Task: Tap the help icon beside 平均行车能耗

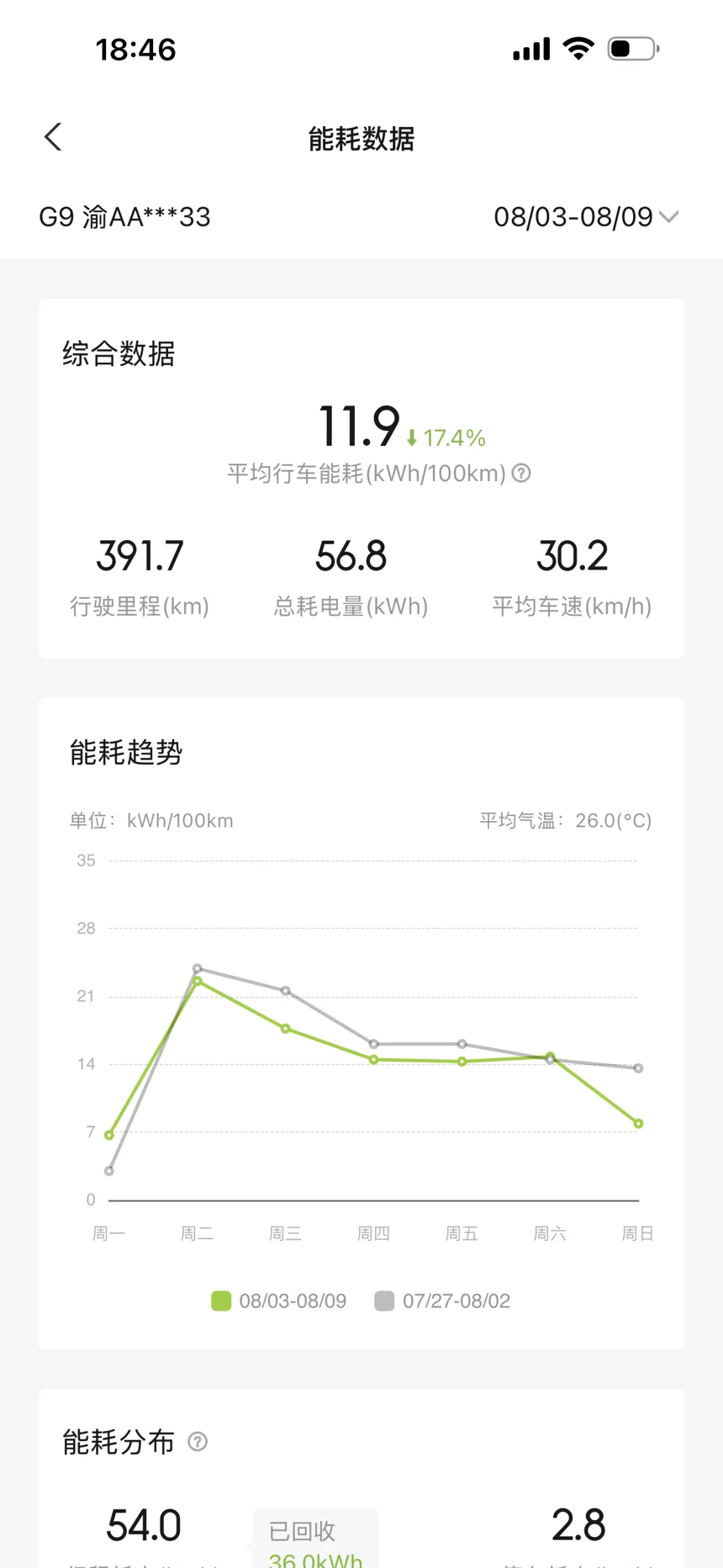Action: point(521,473)
